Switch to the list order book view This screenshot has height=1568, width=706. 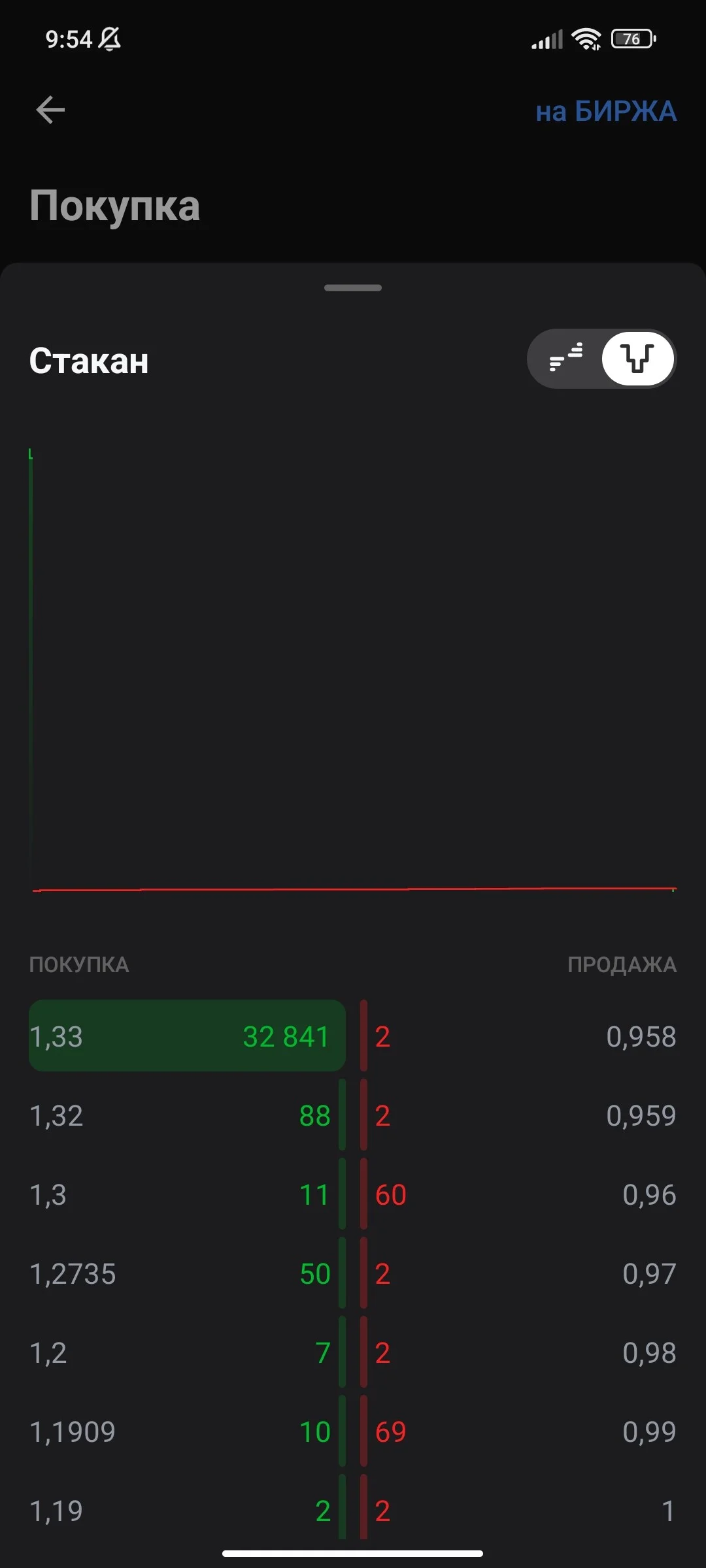pyautogui.click(x=565, y=359)
